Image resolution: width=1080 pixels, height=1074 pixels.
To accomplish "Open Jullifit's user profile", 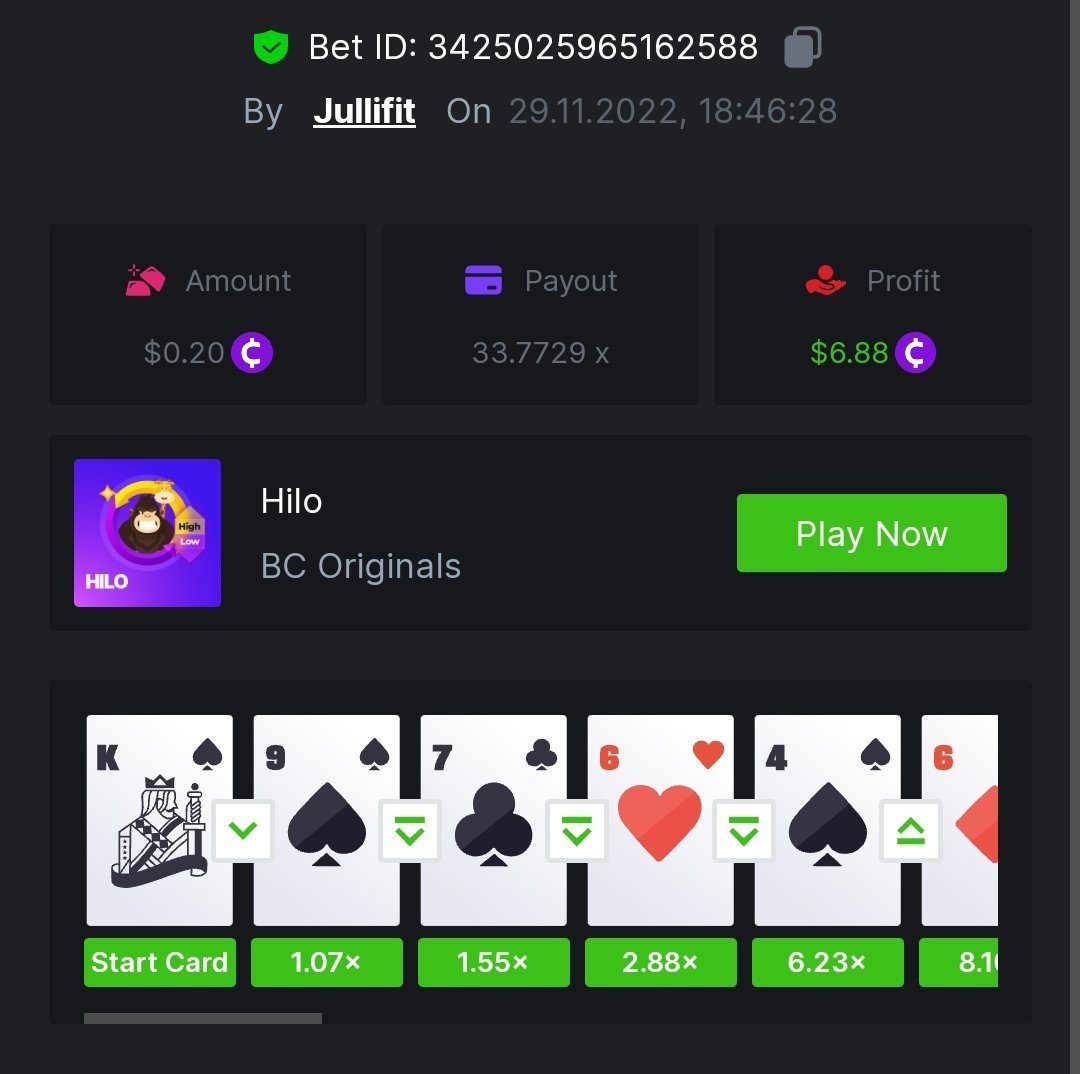I will [364, 111].
